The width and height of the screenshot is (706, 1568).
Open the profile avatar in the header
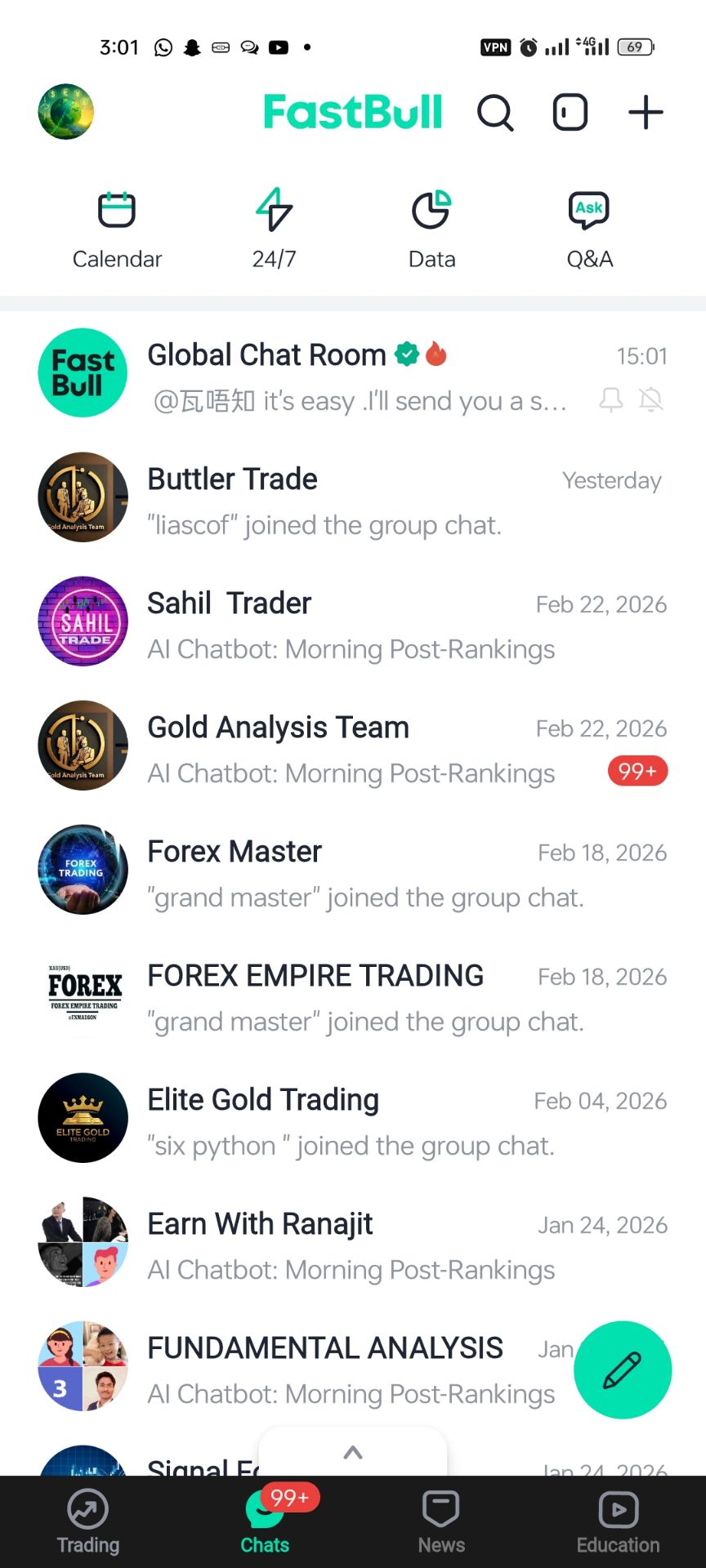66,112
